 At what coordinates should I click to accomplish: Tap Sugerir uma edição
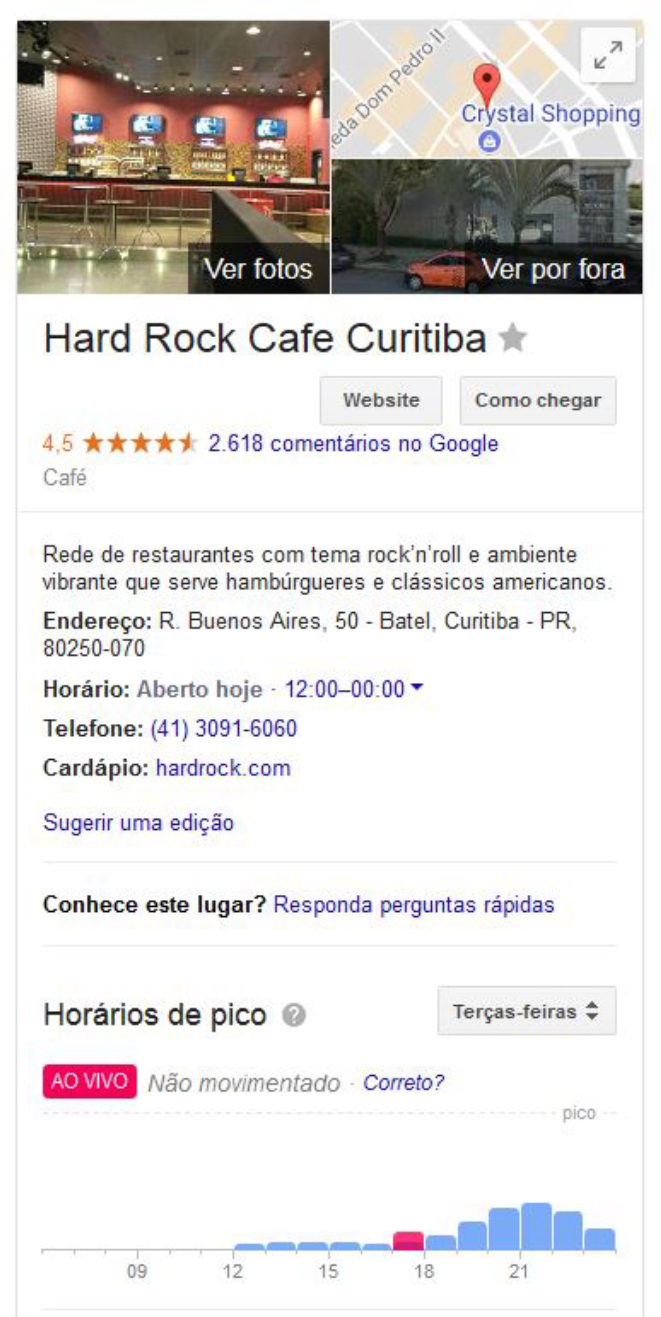coord(138,823)
